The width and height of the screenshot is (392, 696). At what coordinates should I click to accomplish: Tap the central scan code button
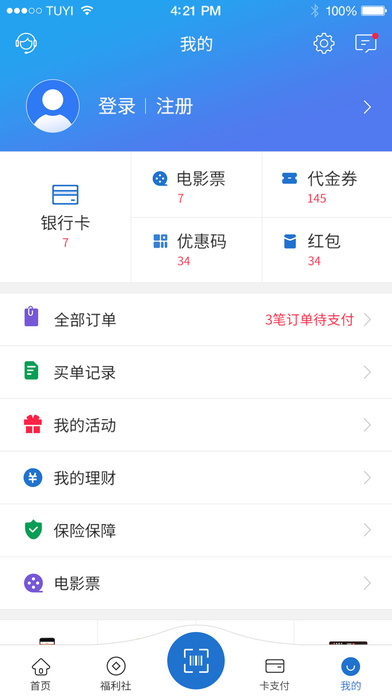tap(196, 661)
